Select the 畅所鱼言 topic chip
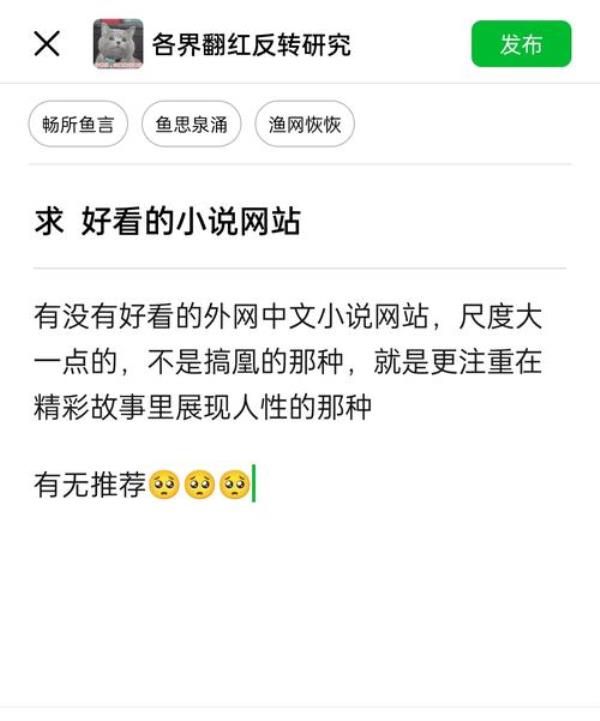 [x=79, y=126]
